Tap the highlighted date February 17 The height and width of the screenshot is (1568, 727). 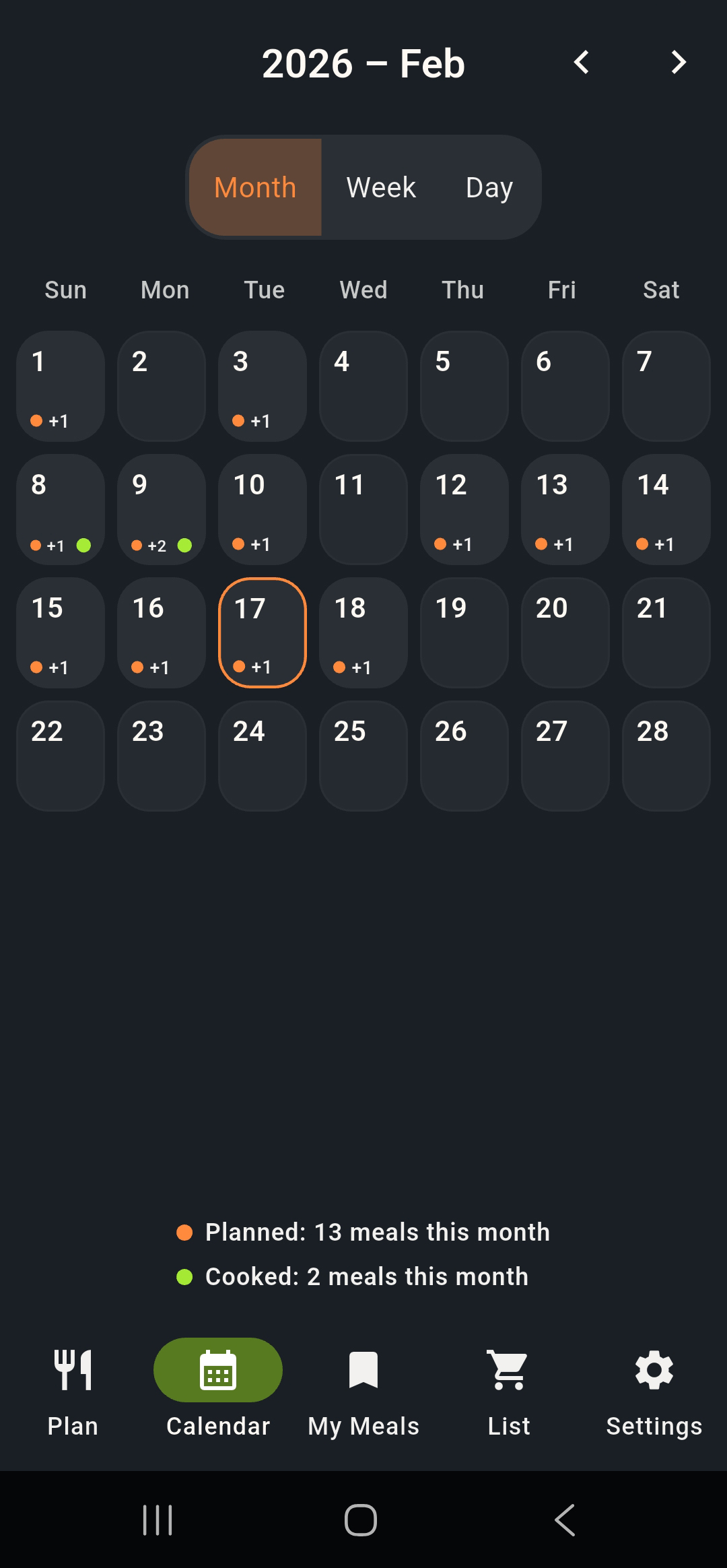pos(263,633)
